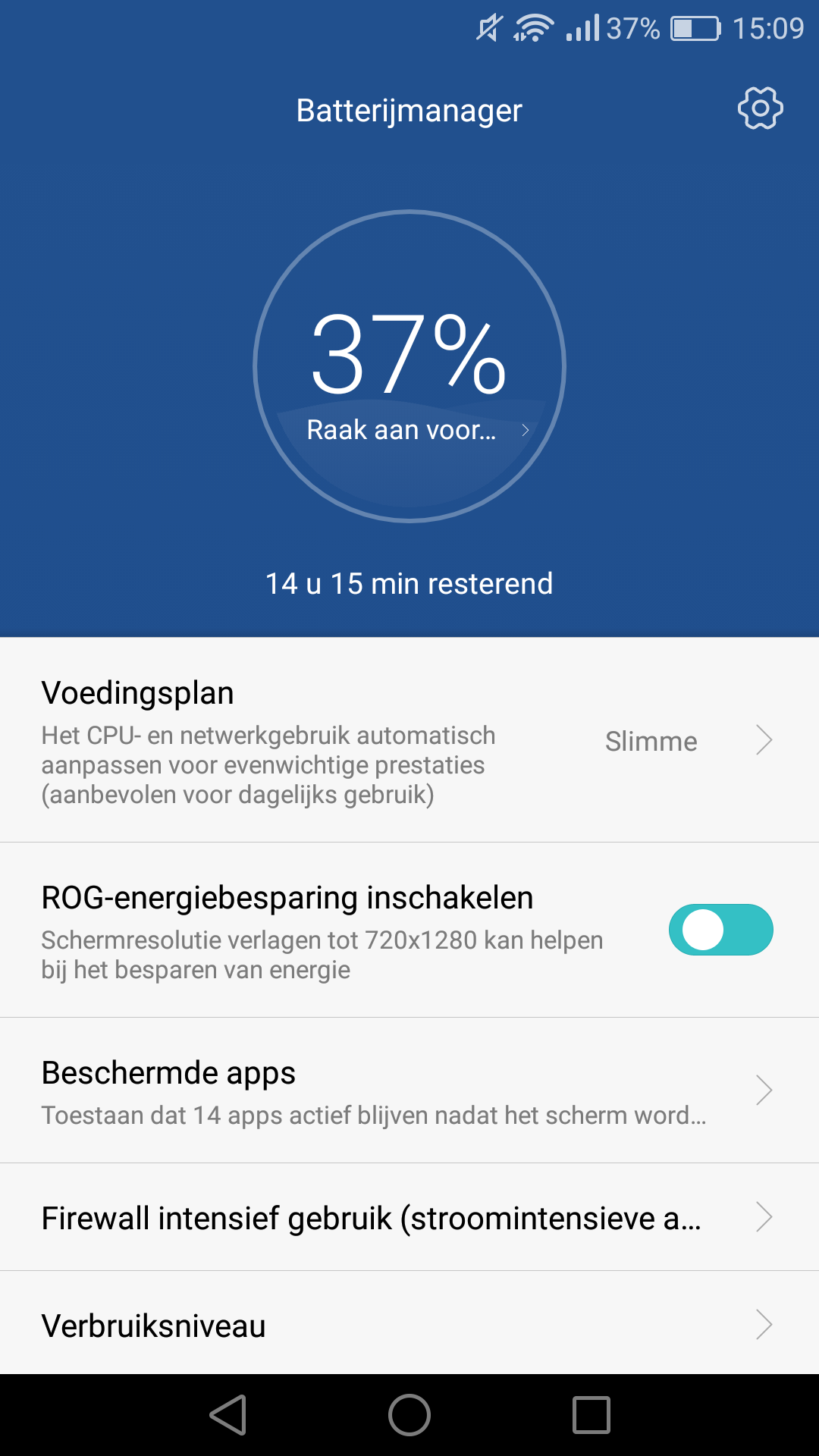Open Verbruiksniveau

click(409, 1324)
